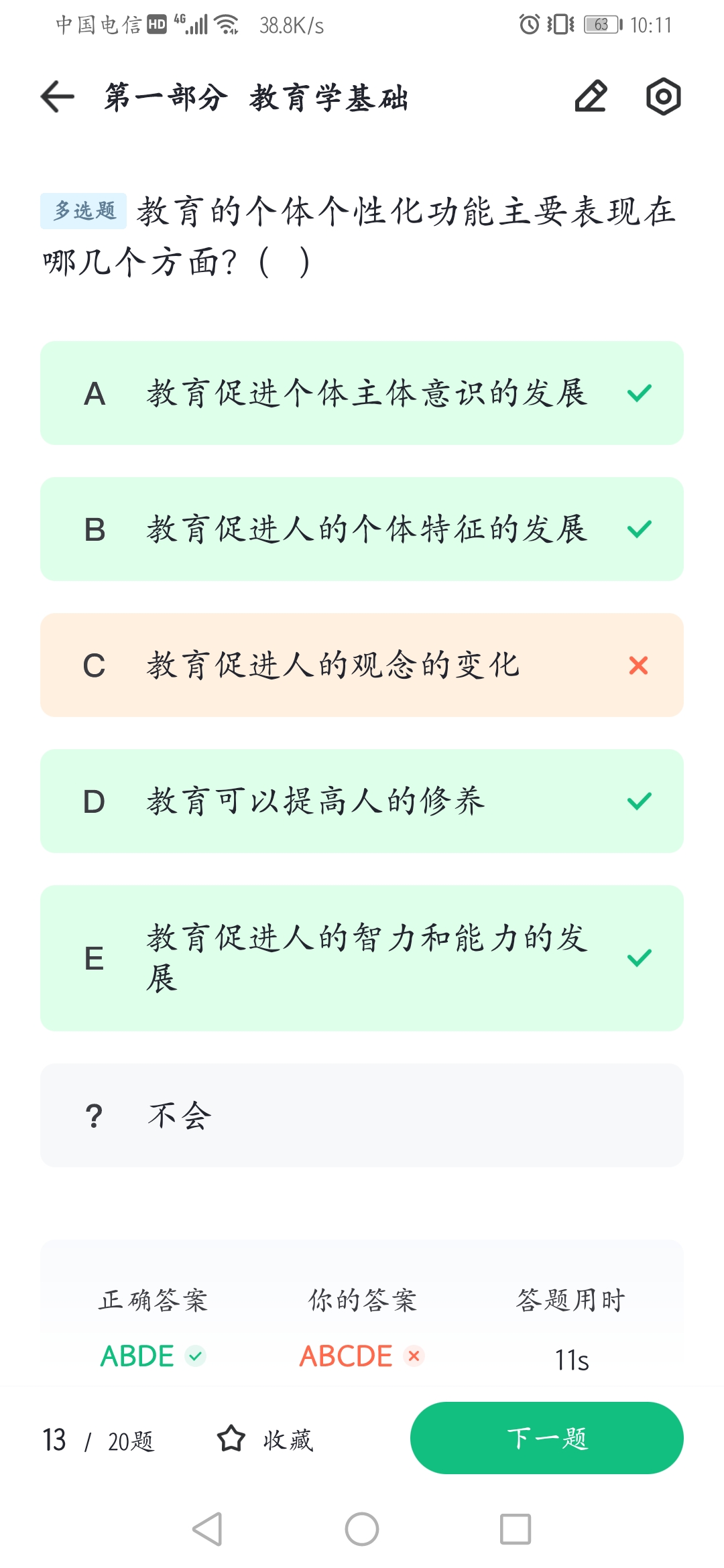Open the pencil note icon

pos(591,96)
